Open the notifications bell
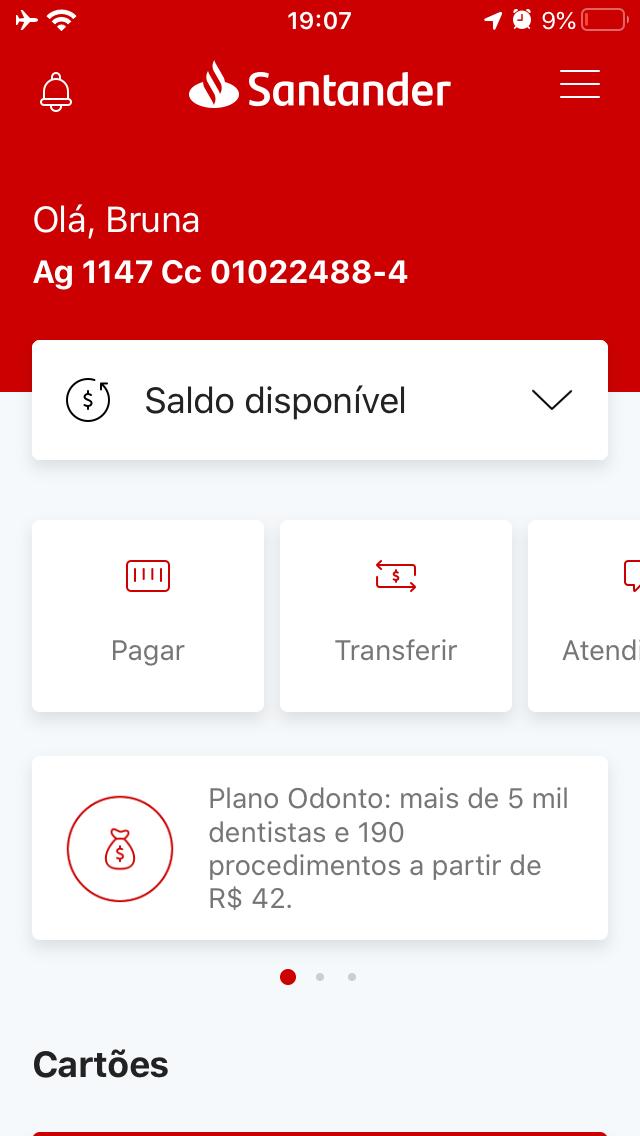Screen dimensions: 640x1136 (56, 91)
